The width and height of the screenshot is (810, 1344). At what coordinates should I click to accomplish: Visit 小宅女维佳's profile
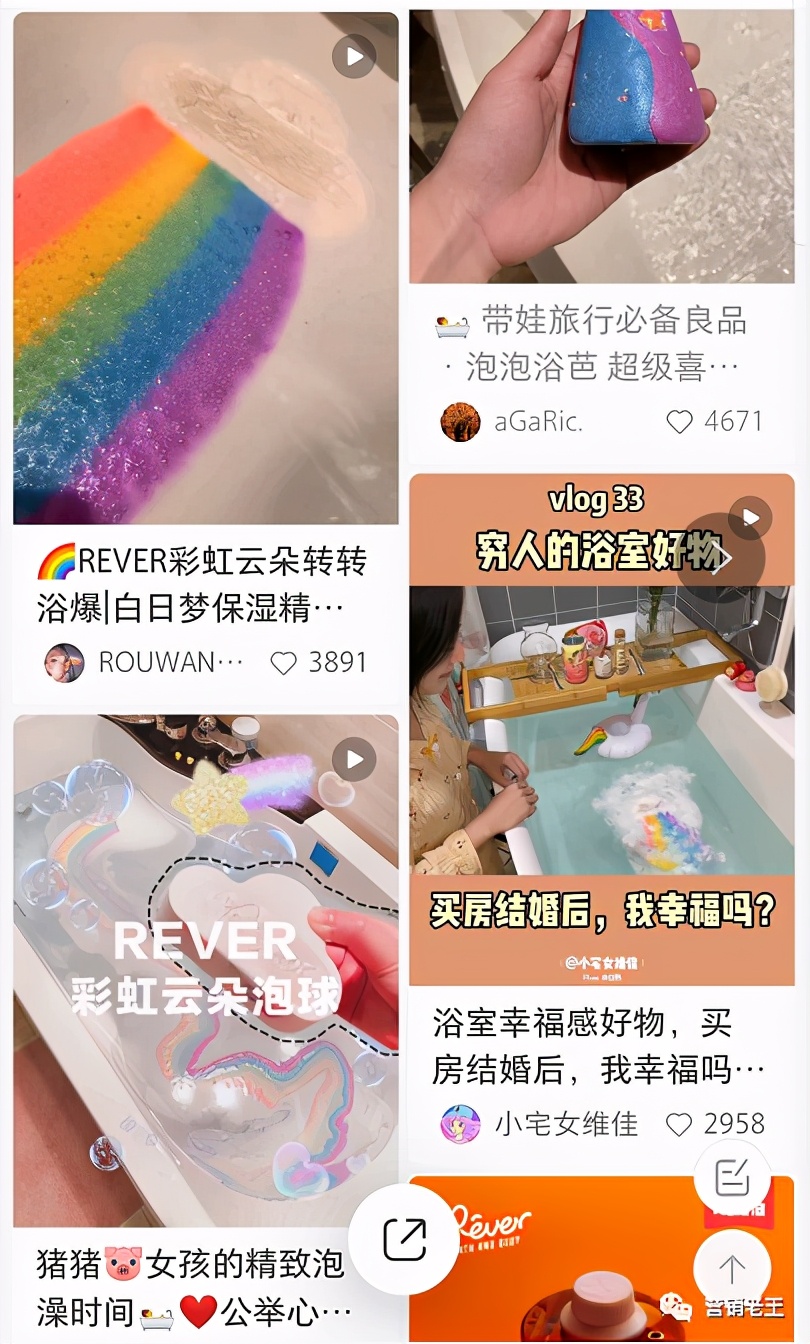tap(460, 1124)
